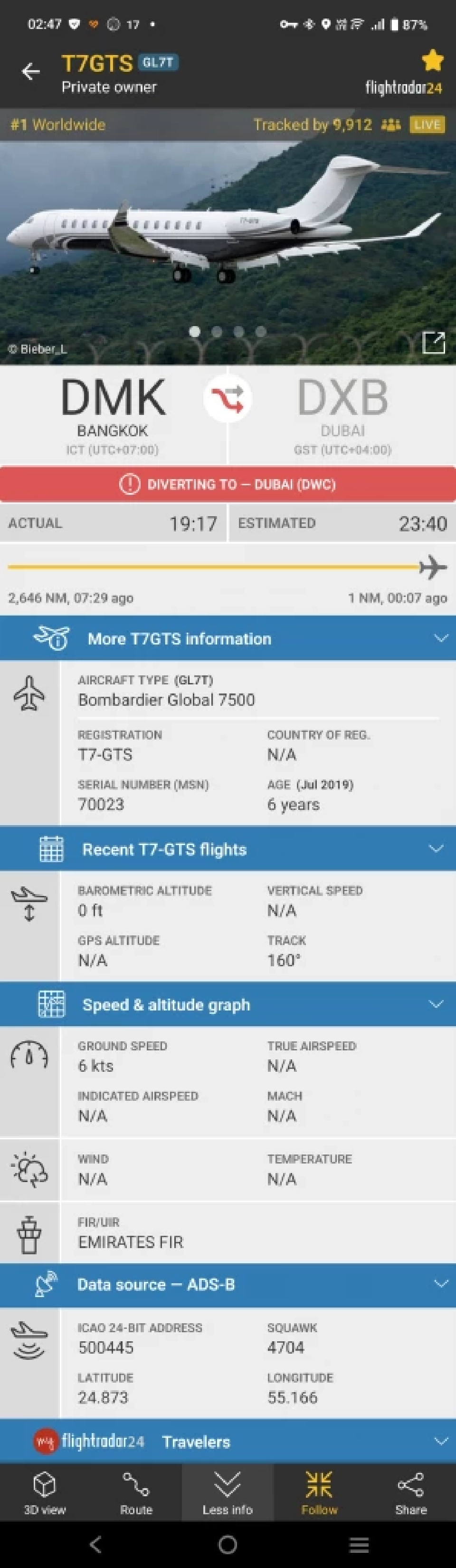Open the aircraft photo in full view
This screenshot has height=1568, width=456.
point(433,343)
